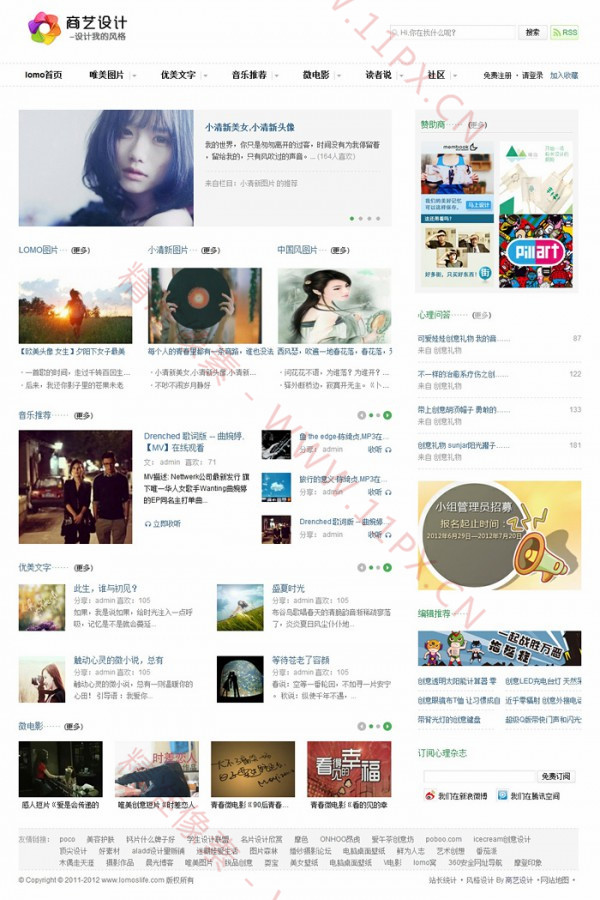The width and height of the screenshot is (600, 900).
Task: Tap the 免费注册 link
Action: [x=497, y=76]
